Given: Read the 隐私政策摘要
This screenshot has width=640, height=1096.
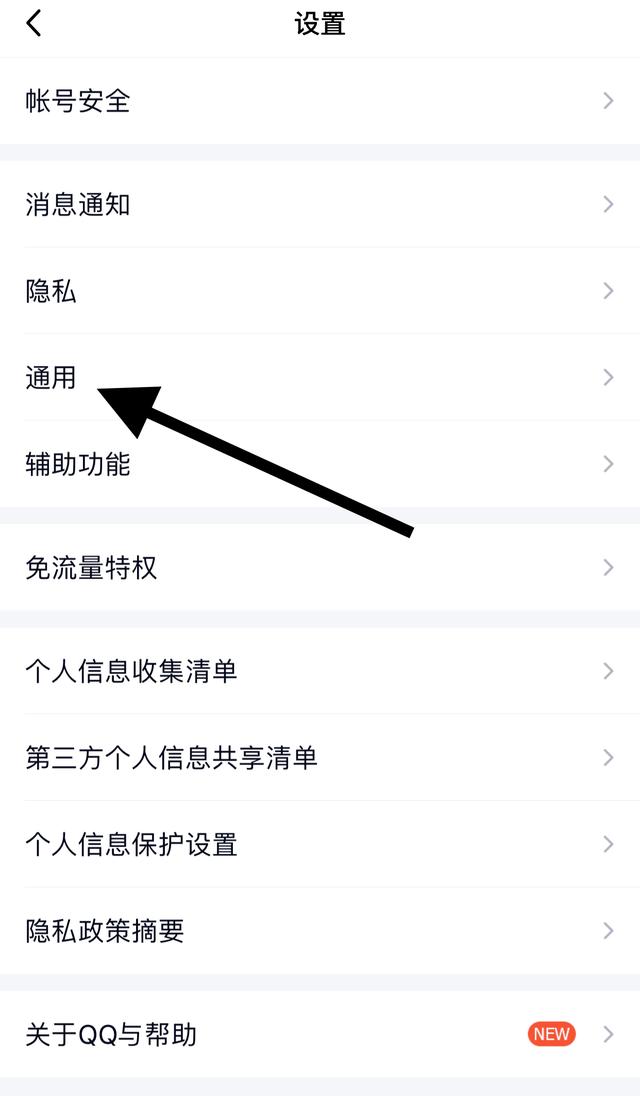Looking at the screenshot, I should click(x=320, y=931).
